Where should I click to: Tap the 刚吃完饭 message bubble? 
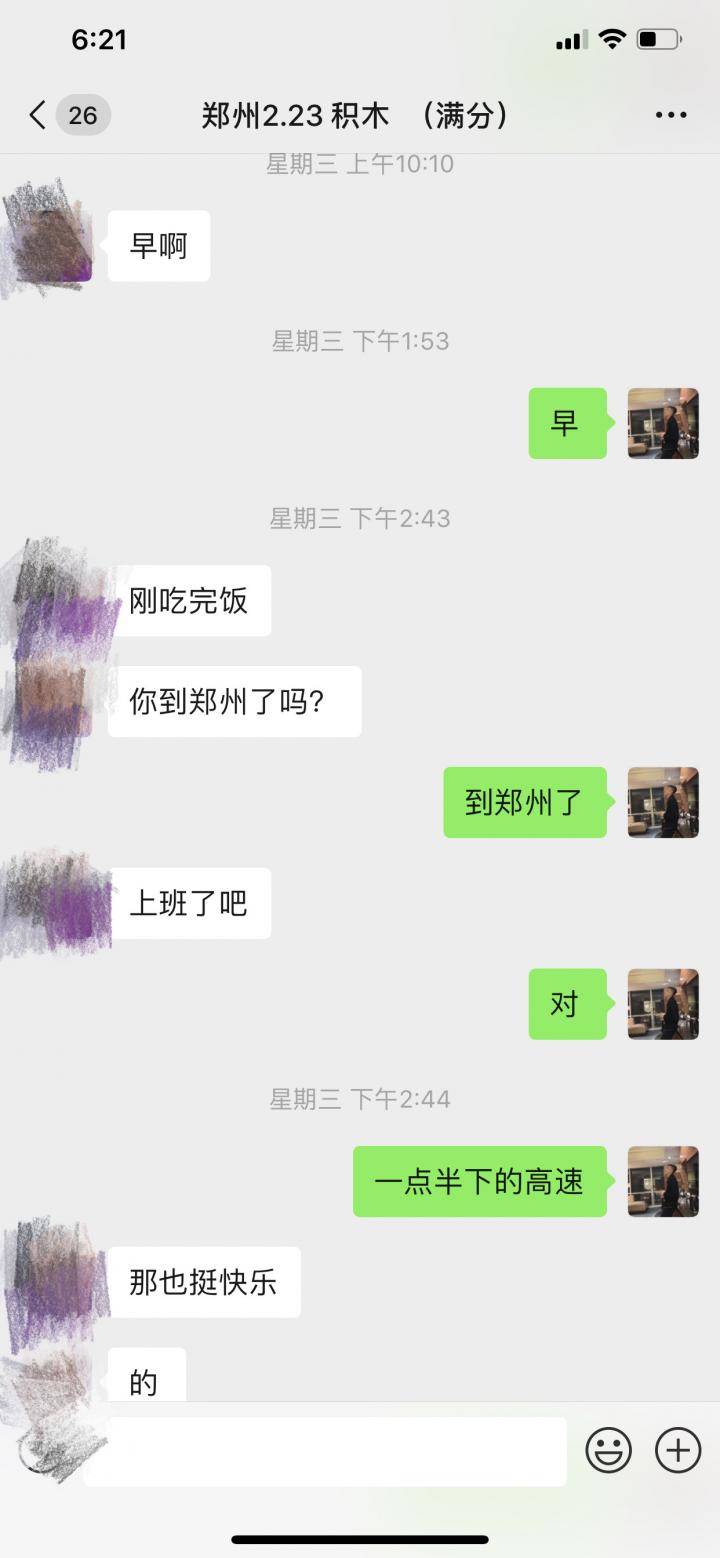tap(192, 601)
